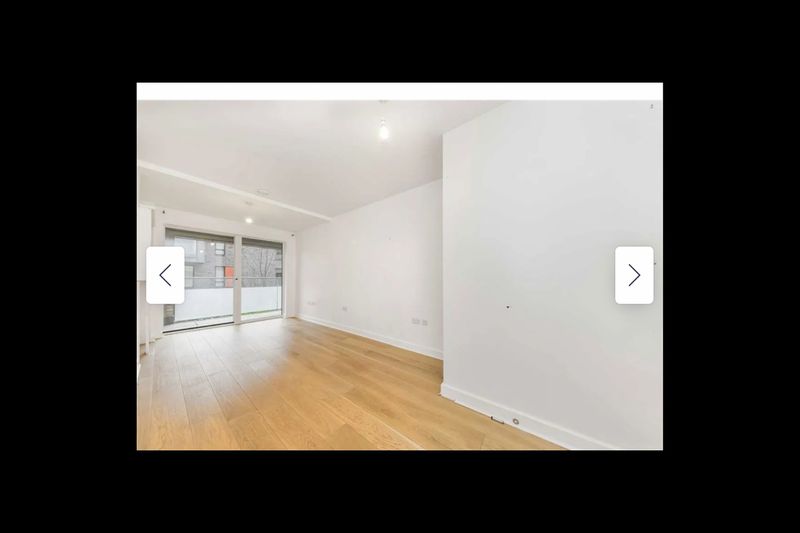This screenshot has width=800, height=533.
Task: Show the next property photo
Action: (634, 275)
